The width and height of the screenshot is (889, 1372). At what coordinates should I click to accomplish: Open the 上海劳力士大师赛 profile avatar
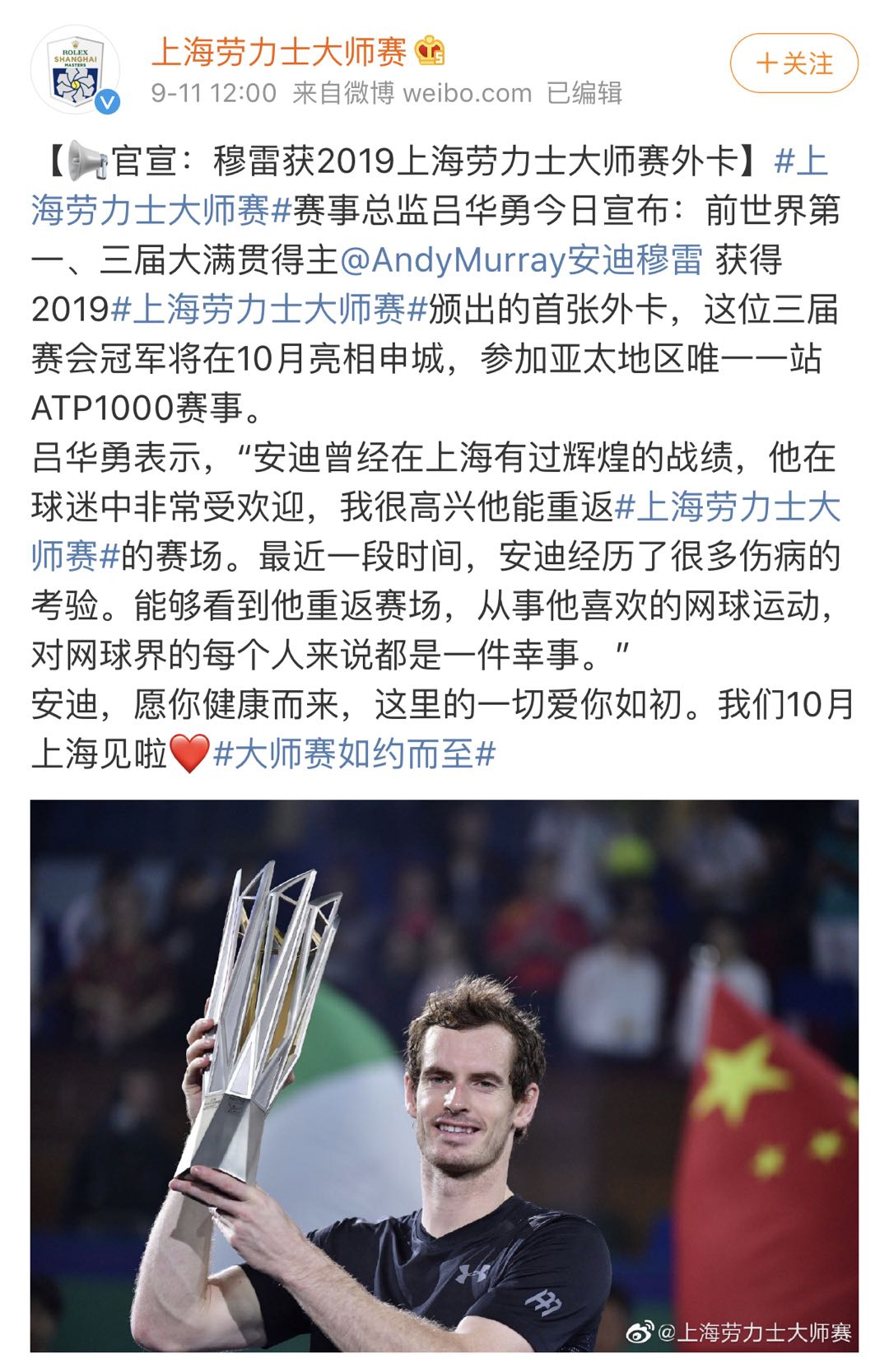click(x=75, y=69)
